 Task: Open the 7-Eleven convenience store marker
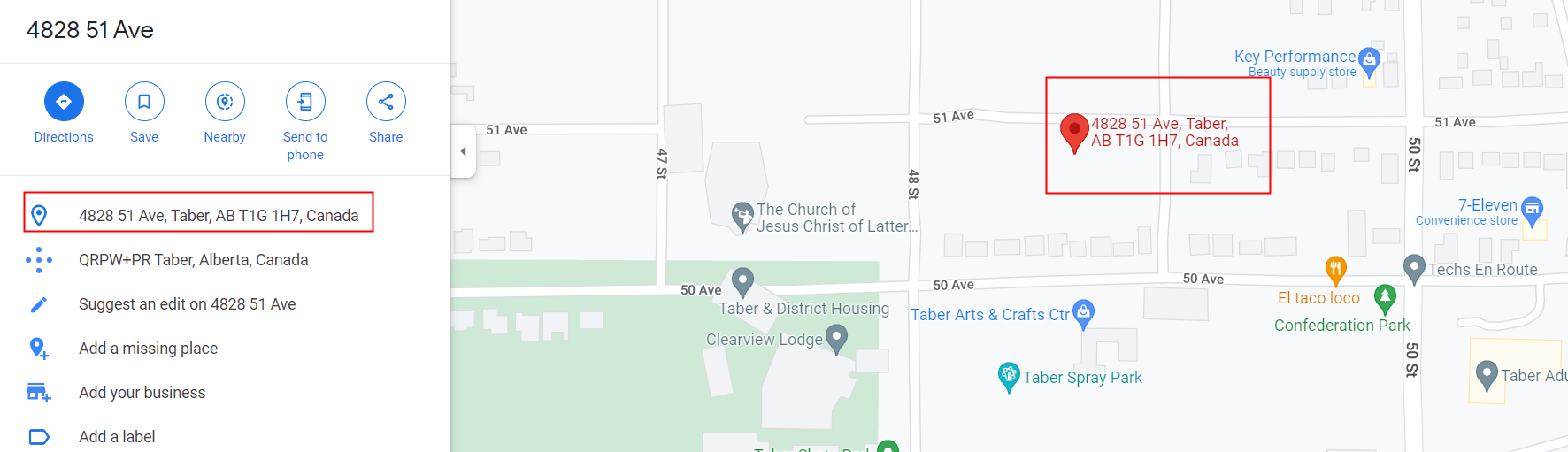point(1533,210)
